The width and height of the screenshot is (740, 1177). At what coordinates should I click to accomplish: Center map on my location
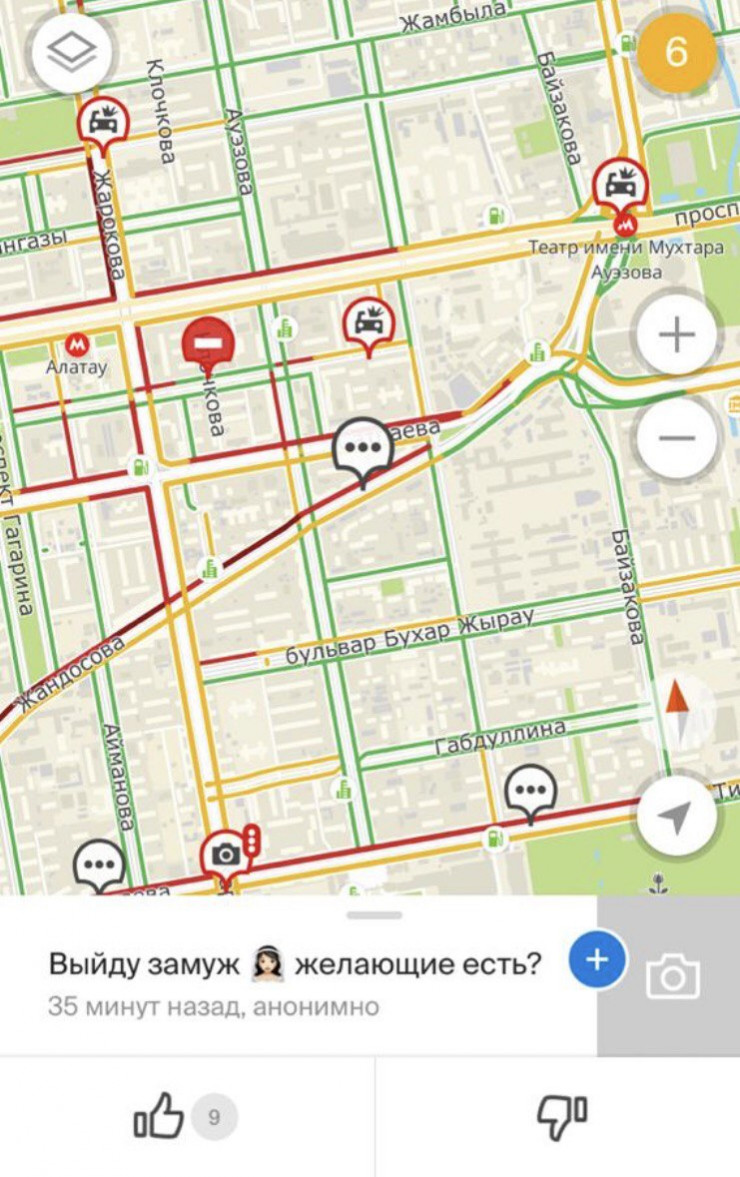tap(676, 817)
